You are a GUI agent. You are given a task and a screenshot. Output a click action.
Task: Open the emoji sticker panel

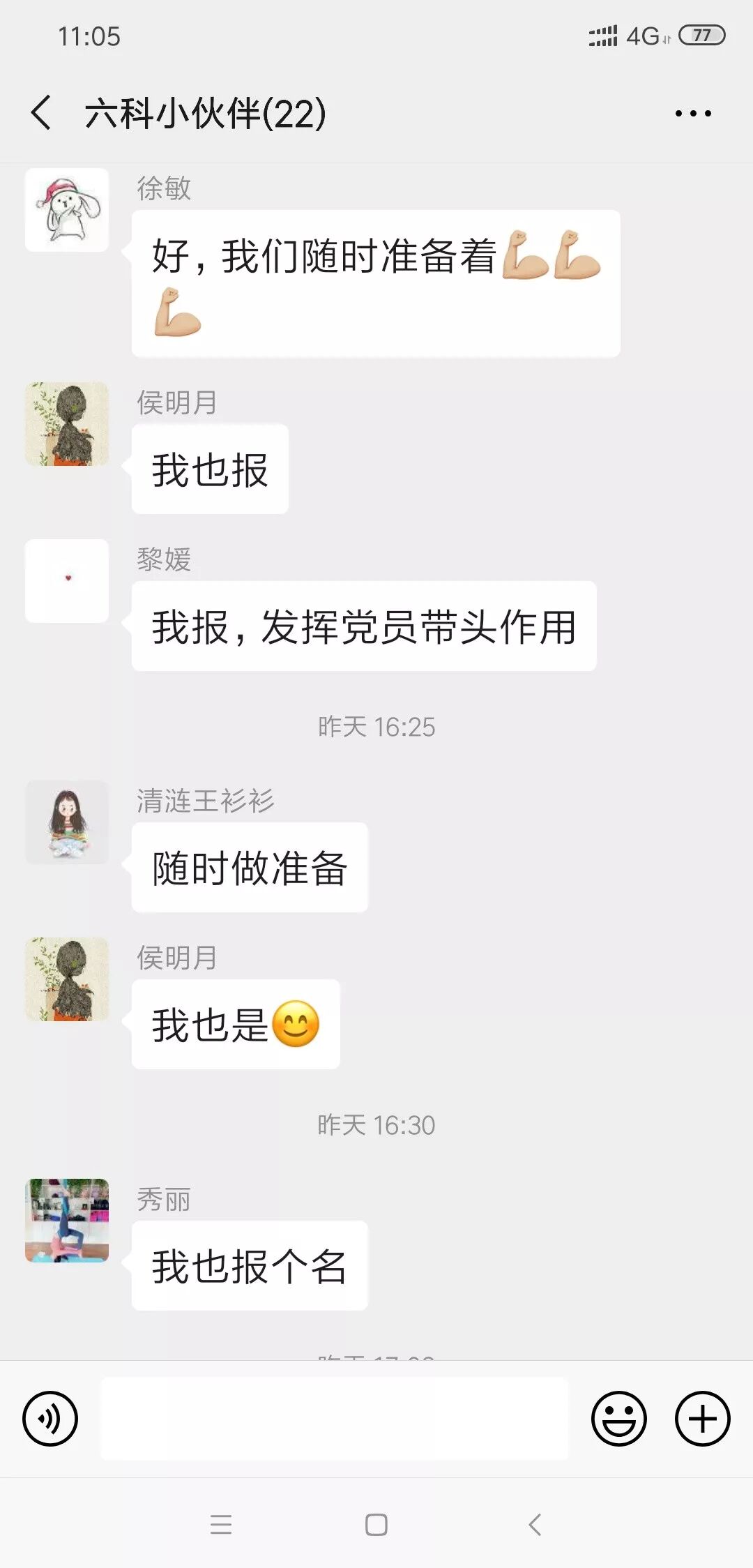coord(618,1418)
